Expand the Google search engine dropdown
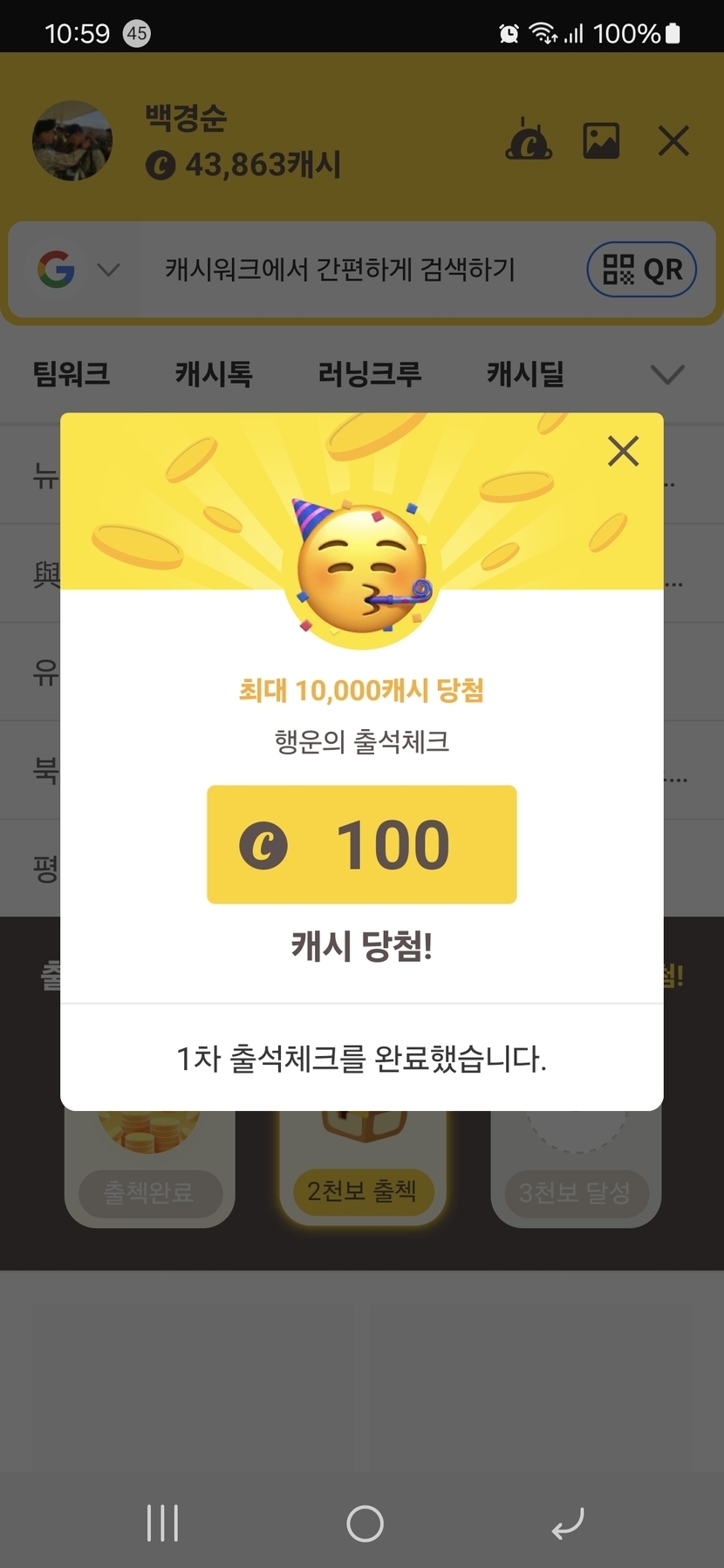 tap(78, 269)
